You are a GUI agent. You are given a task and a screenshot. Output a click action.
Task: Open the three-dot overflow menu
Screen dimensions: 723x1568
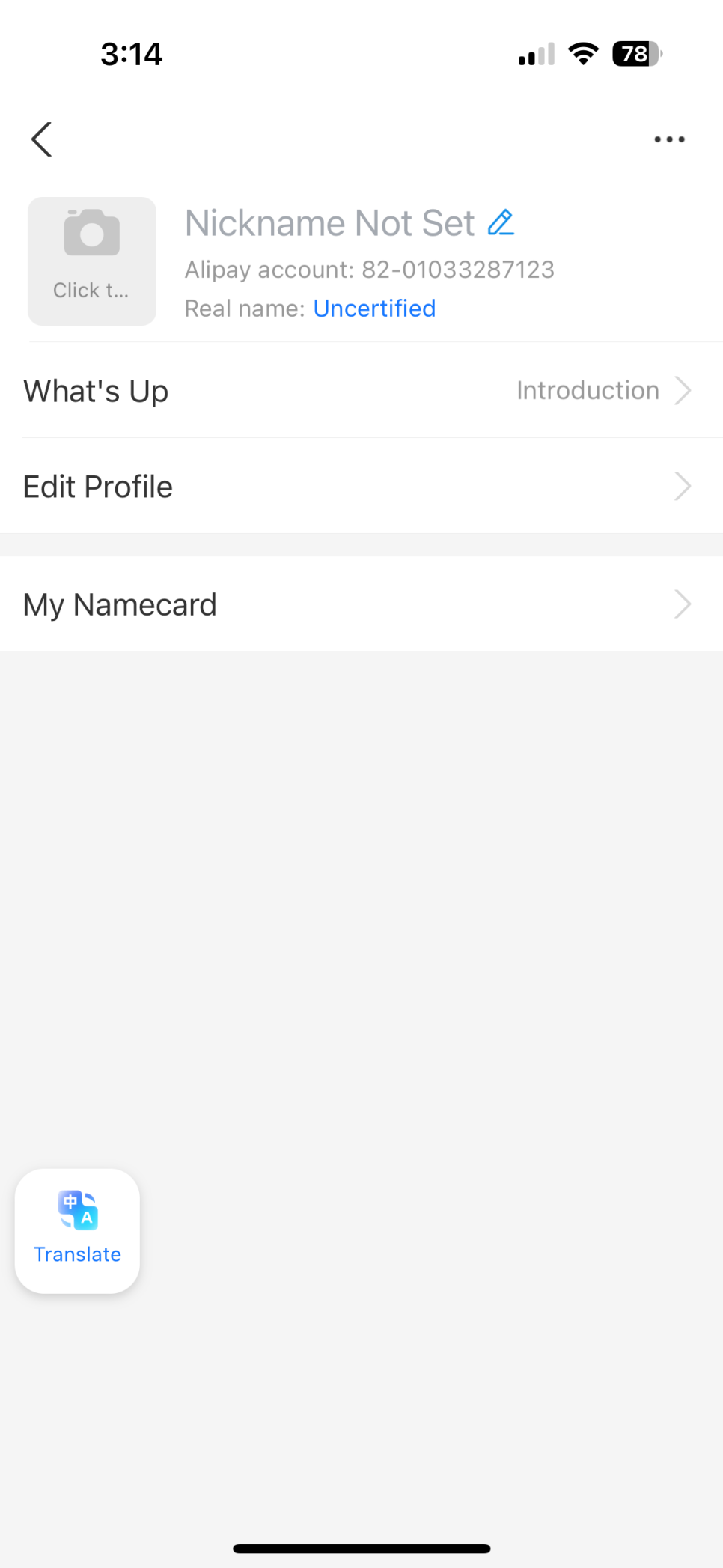669,139
